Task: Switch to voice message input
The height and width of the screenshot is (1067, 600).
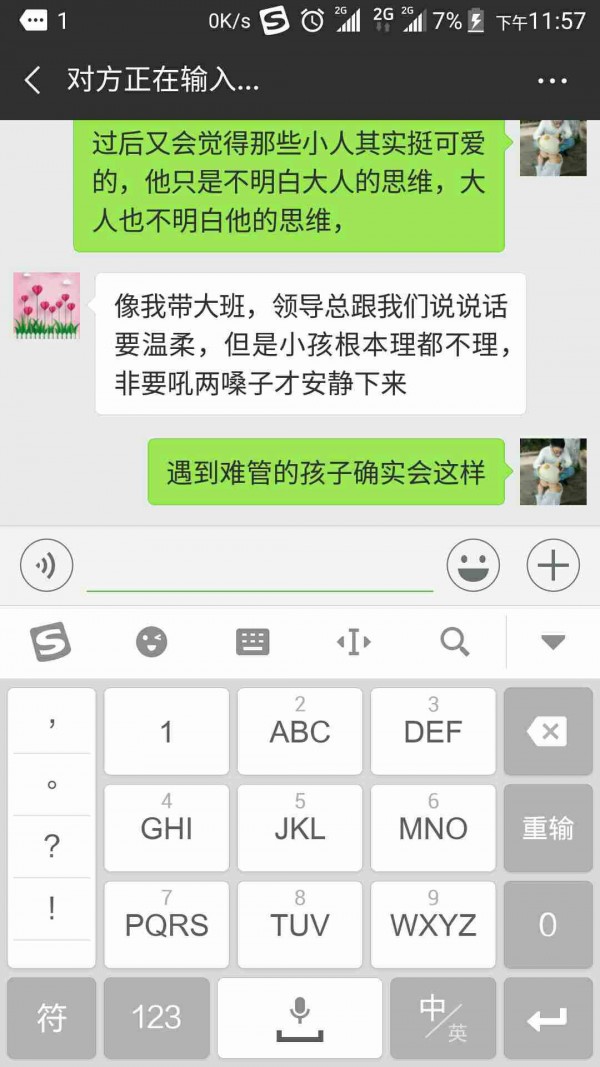Action: 46,566
